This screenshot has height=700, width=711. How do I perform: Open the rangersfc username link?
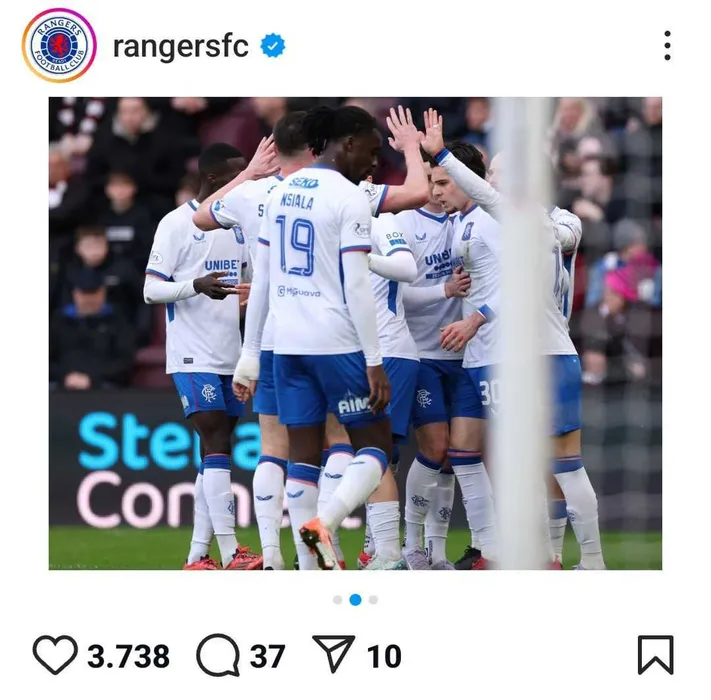[181, 46]
